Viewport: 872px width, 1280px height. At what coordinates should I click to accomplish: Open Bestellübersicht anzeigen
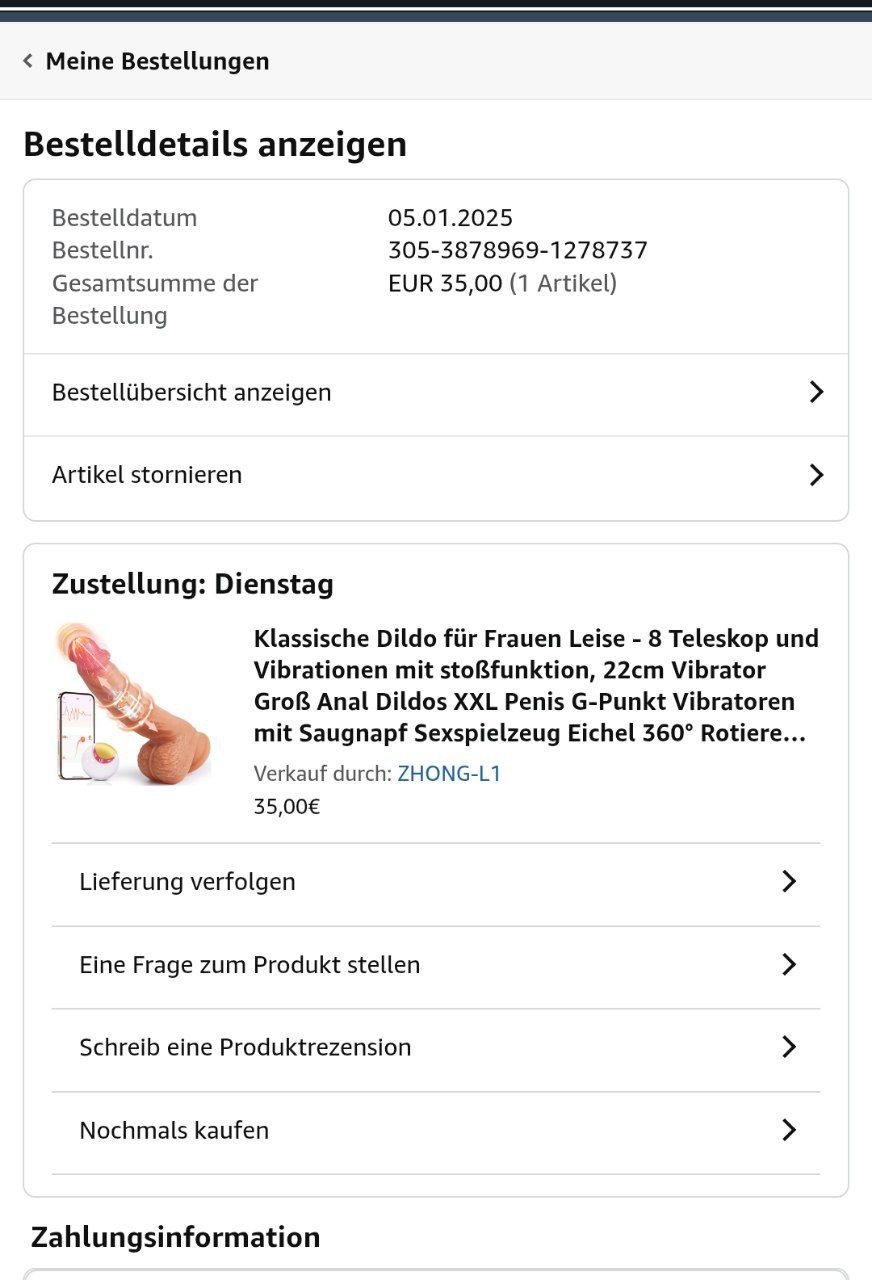pyautogui.click(x=436, y=393)
